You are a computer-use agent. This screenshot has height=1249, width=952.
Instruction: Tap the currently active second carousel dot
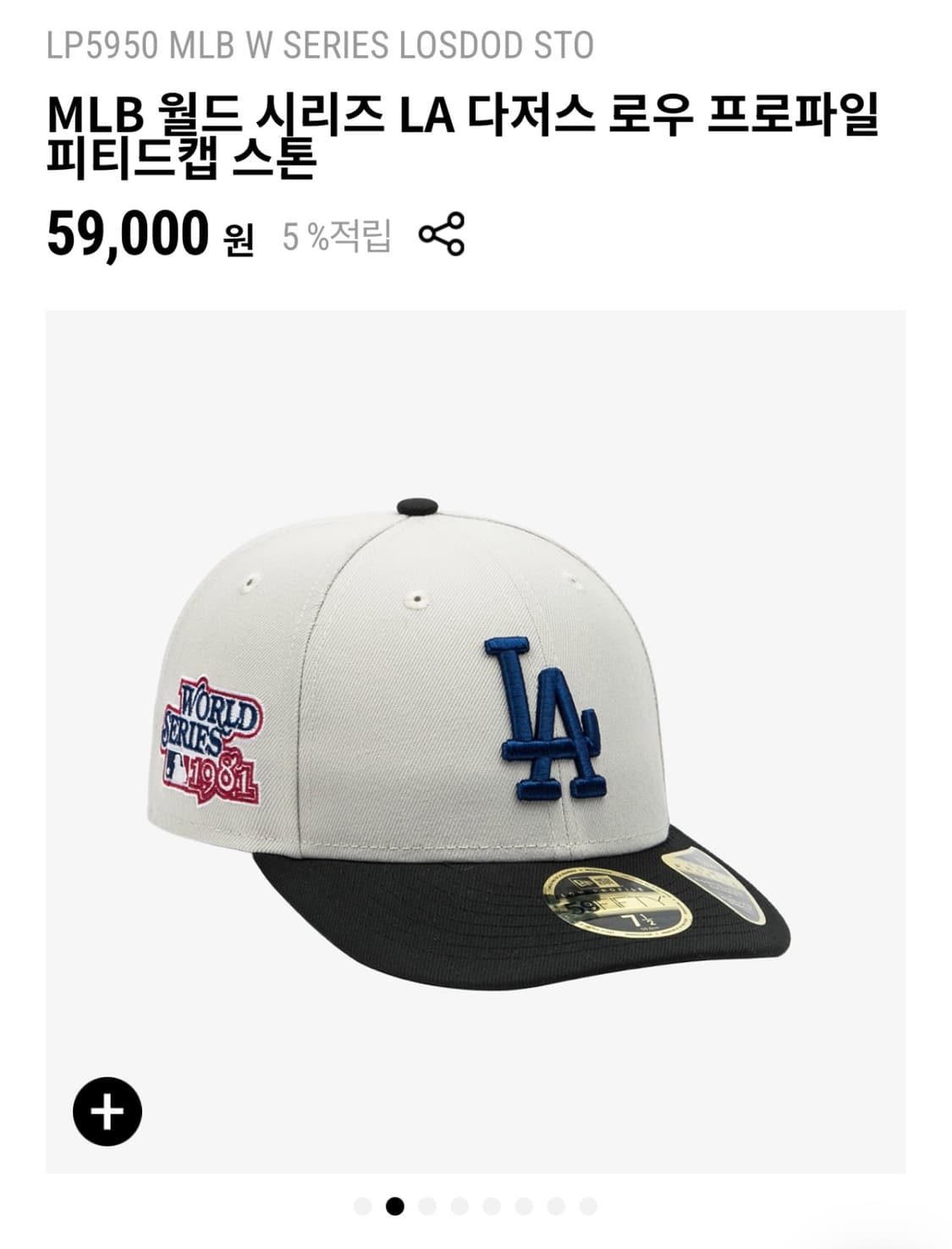[394, 1206]
